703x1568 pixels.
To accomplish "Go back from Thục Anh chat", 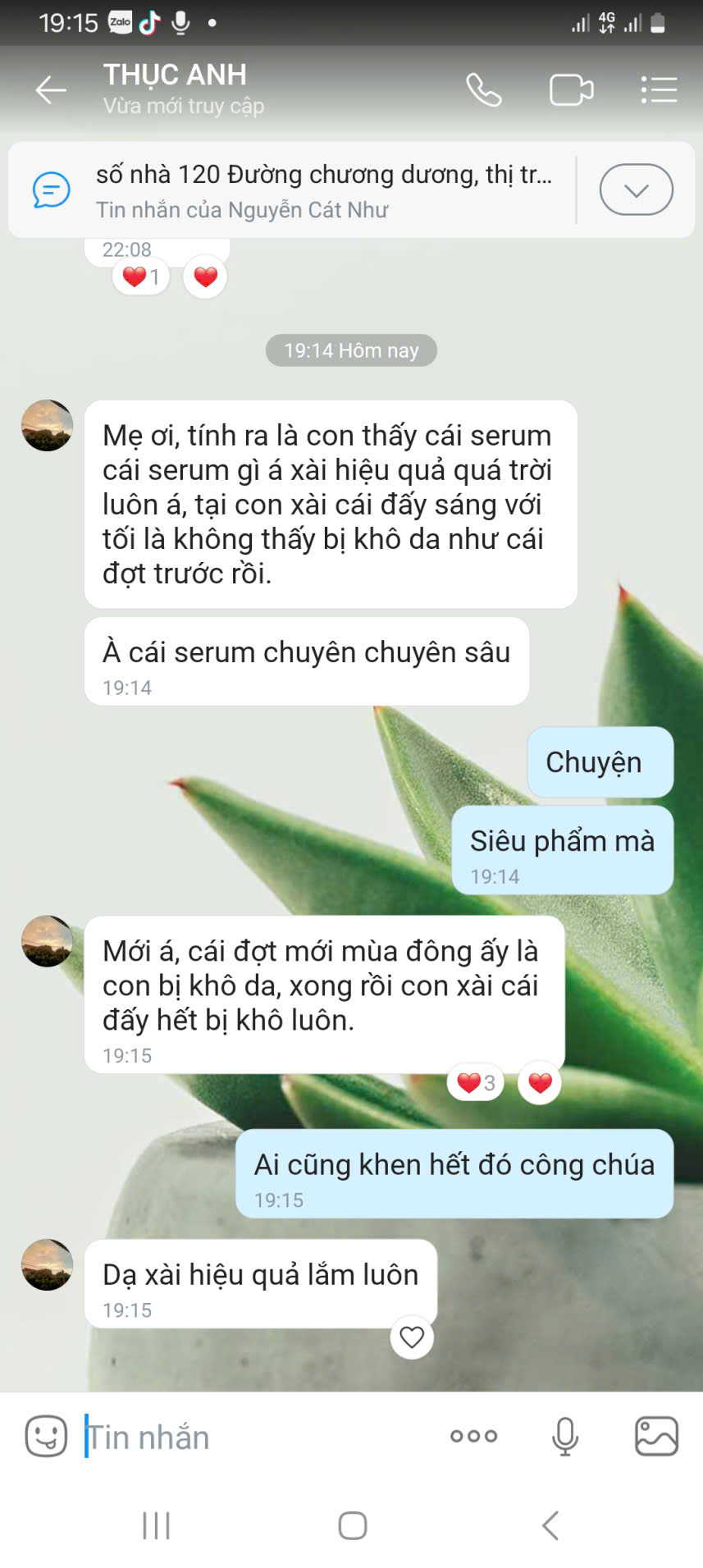I will [x=51, y=89].
